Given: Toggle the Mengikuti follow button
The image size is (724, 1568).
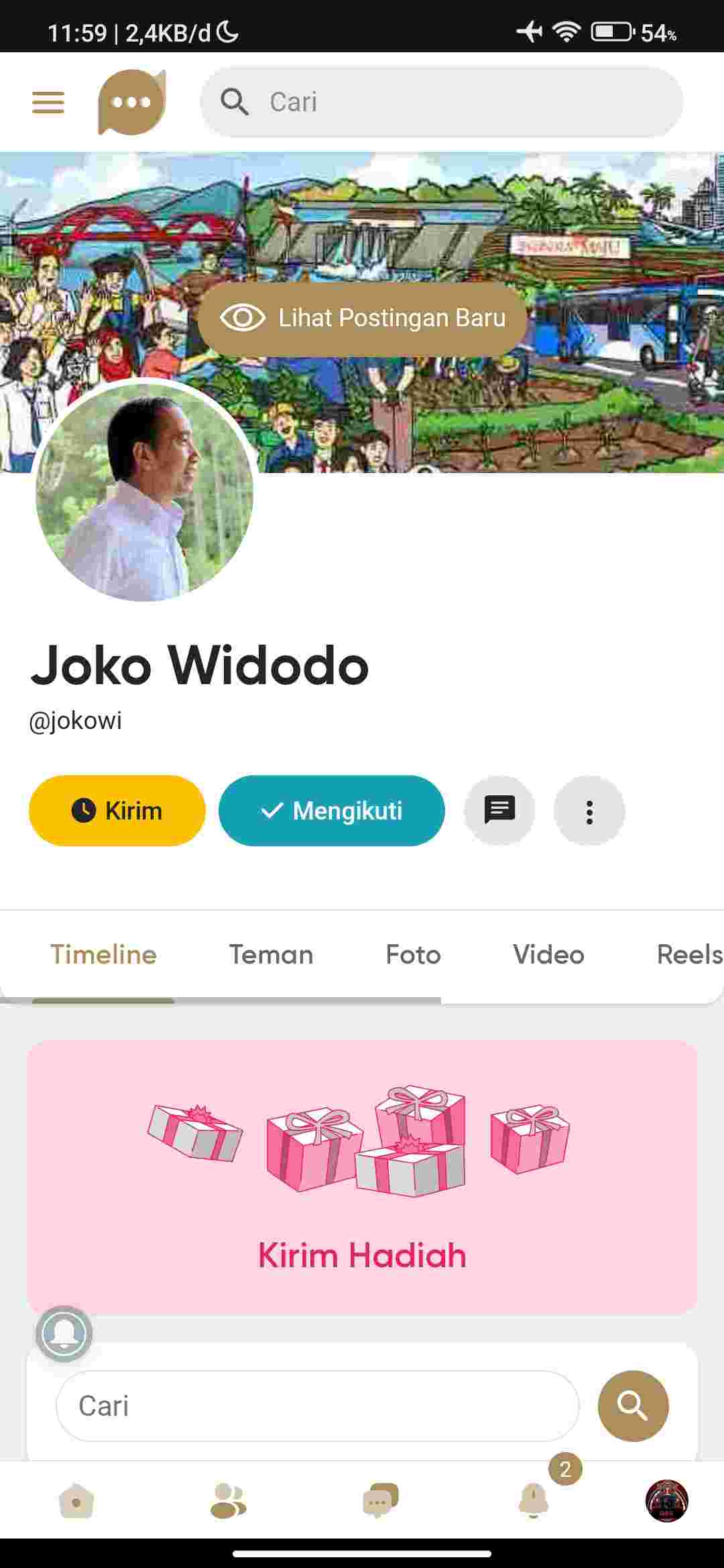Looking at the screenshot, I should pyautogui.click(x=332, y=811).
